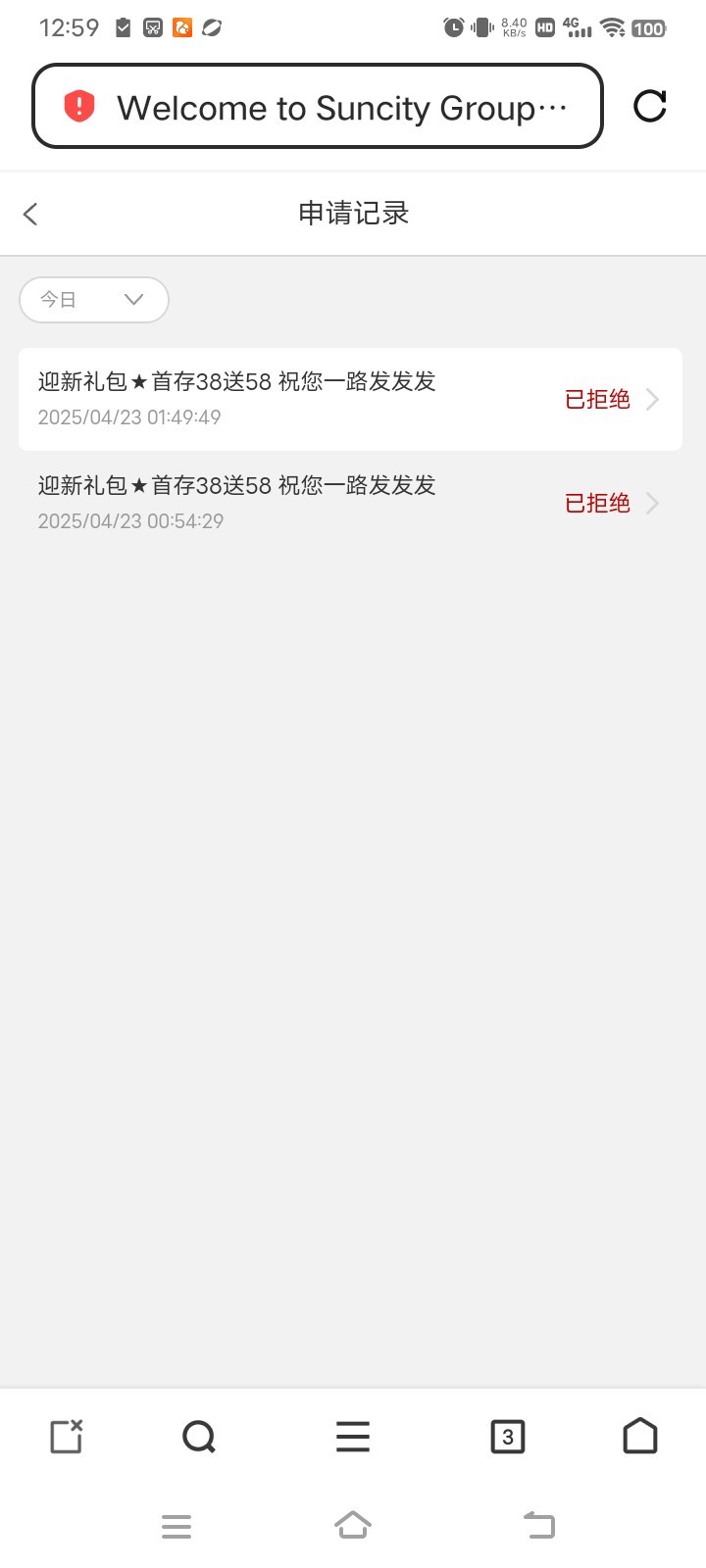Viewport: 706px width, 1568px height.
Task: Go back from the 申请记录 page
Action: tap(30, 214)
